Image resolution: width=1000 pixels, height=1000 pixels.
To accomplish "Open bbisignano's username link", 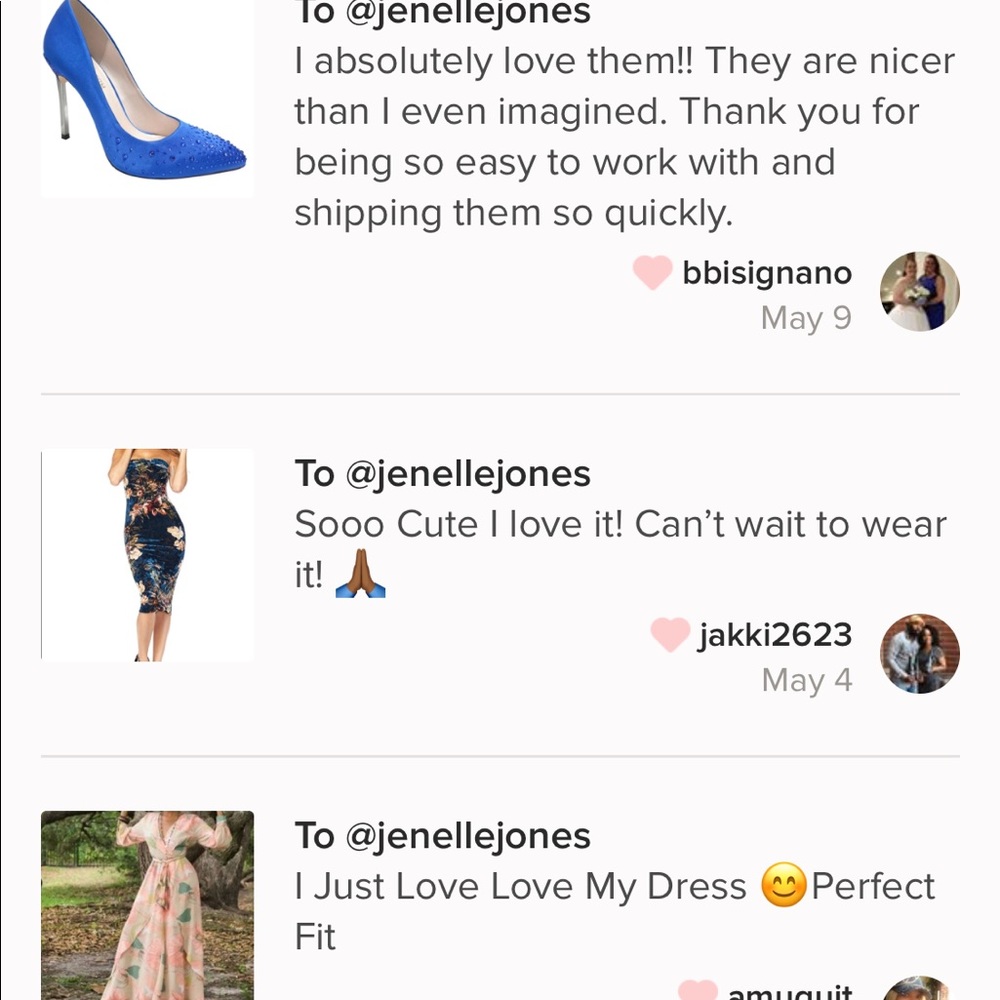I will [x=767, y=273].
